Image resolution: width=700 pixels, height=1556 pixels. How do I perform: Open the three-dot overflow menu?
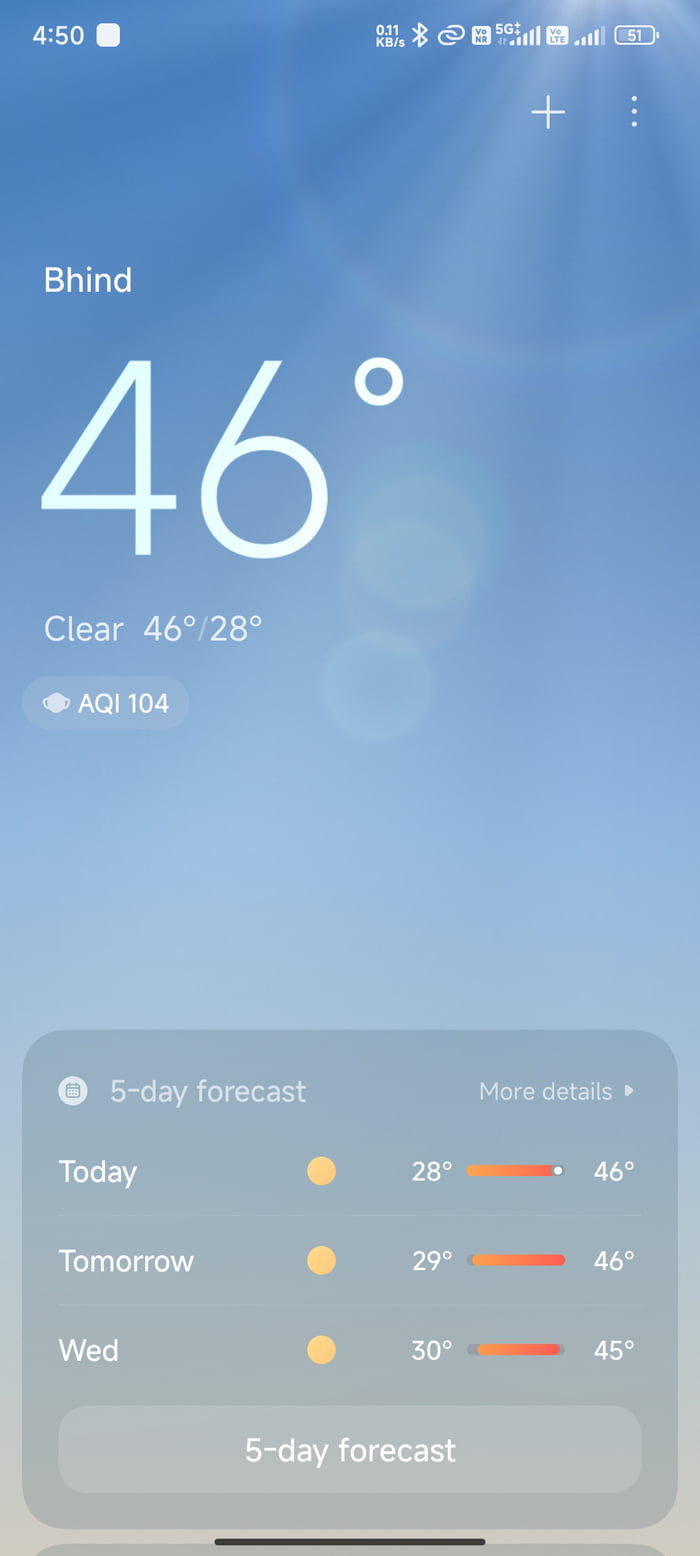click(x=634, y=112)
